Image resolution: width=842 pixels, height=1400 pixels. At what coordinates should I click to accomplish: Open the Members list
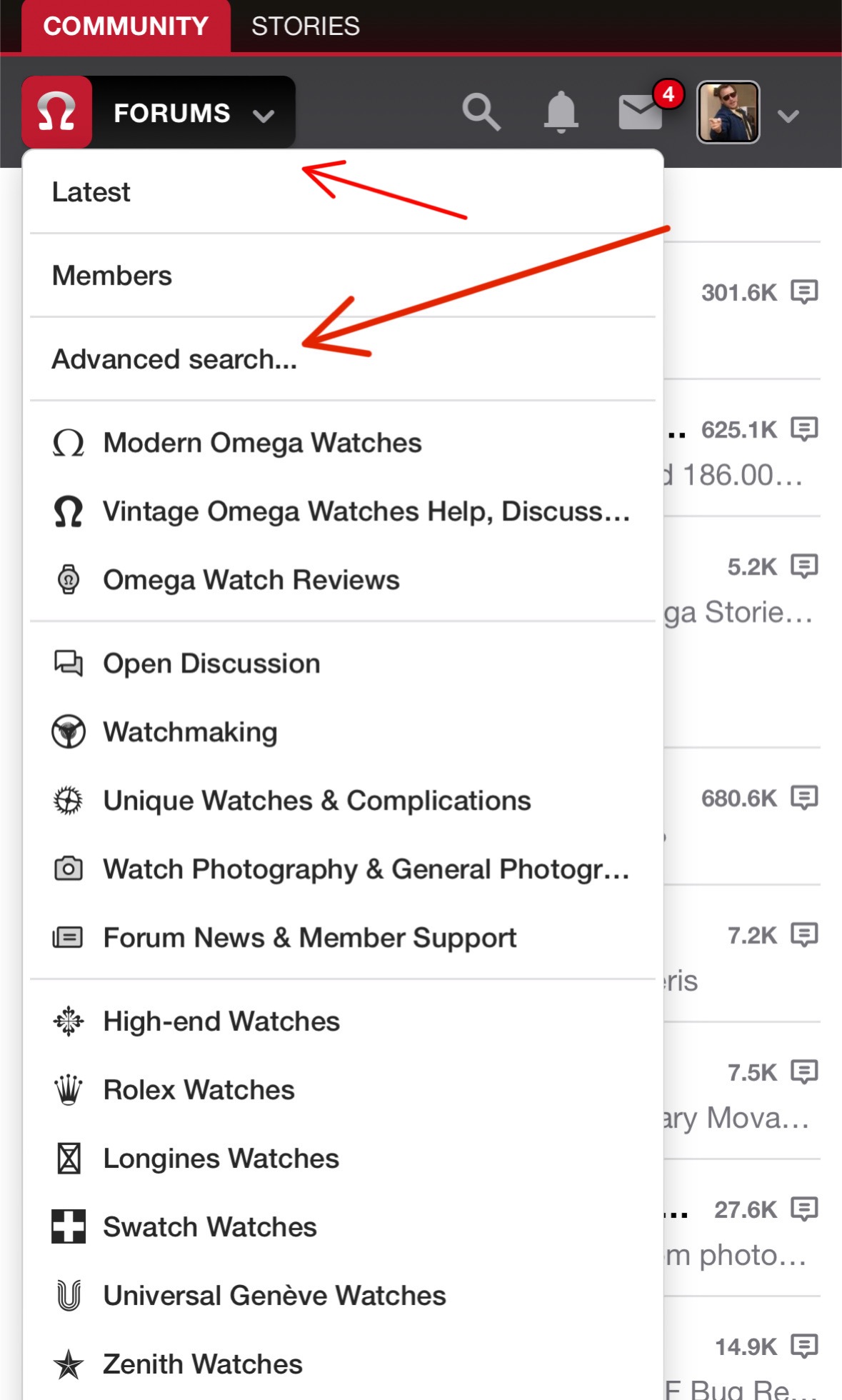click(x=112, y=276)
